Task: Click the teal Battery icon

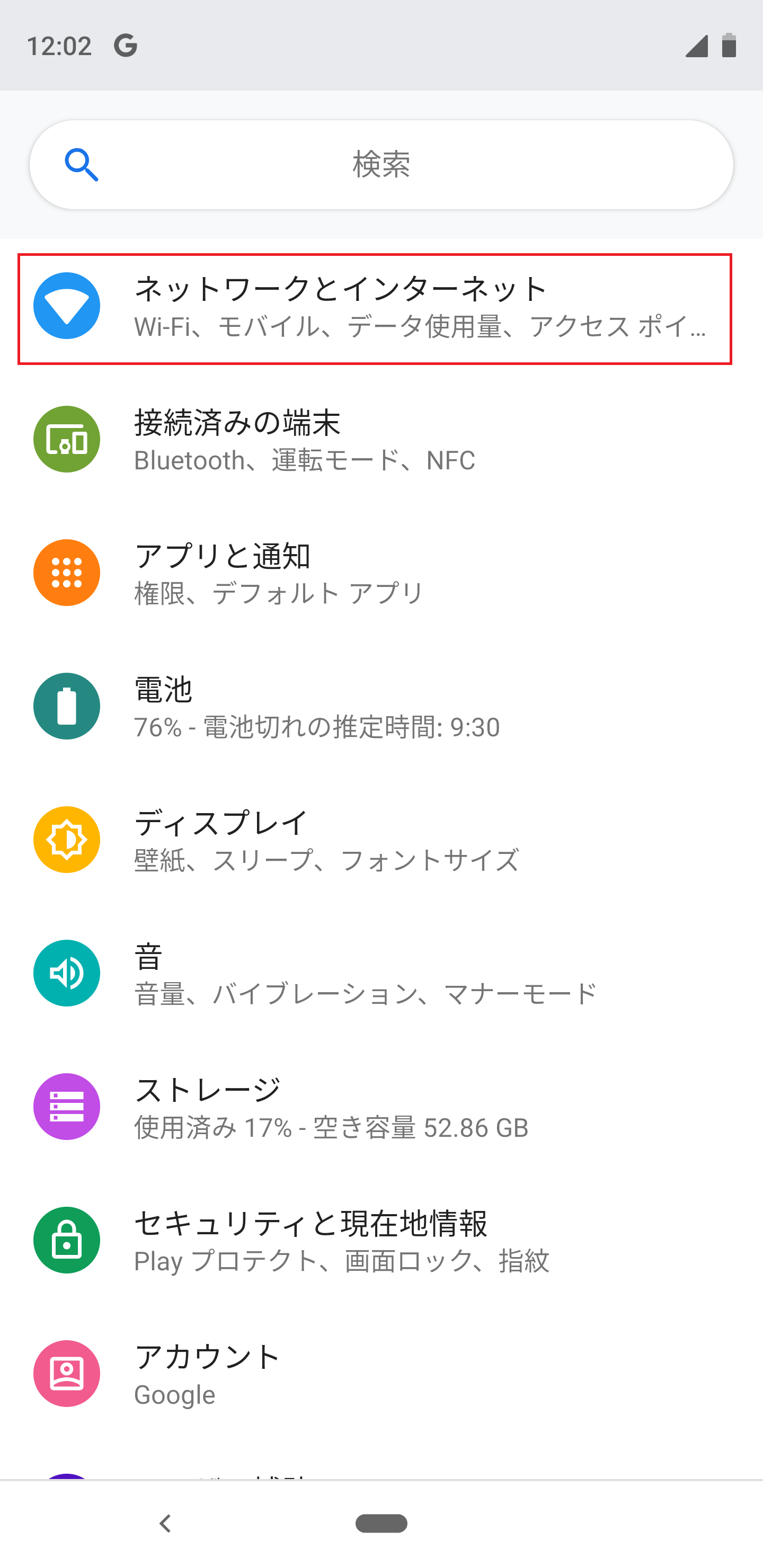Action: [x=66, y=706]
